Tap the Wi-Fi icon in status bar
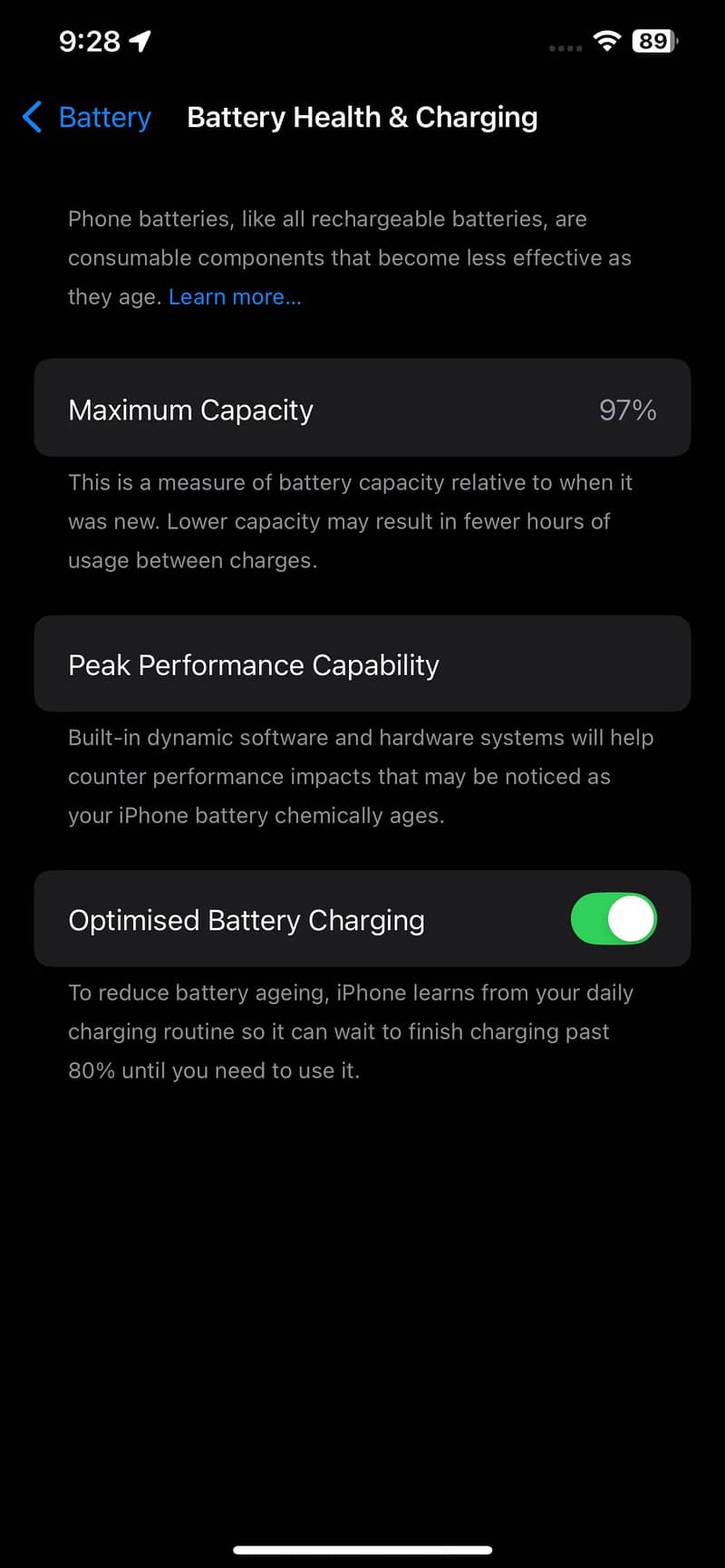Viewport: 725px width, 1568px height. coord(605,41)
